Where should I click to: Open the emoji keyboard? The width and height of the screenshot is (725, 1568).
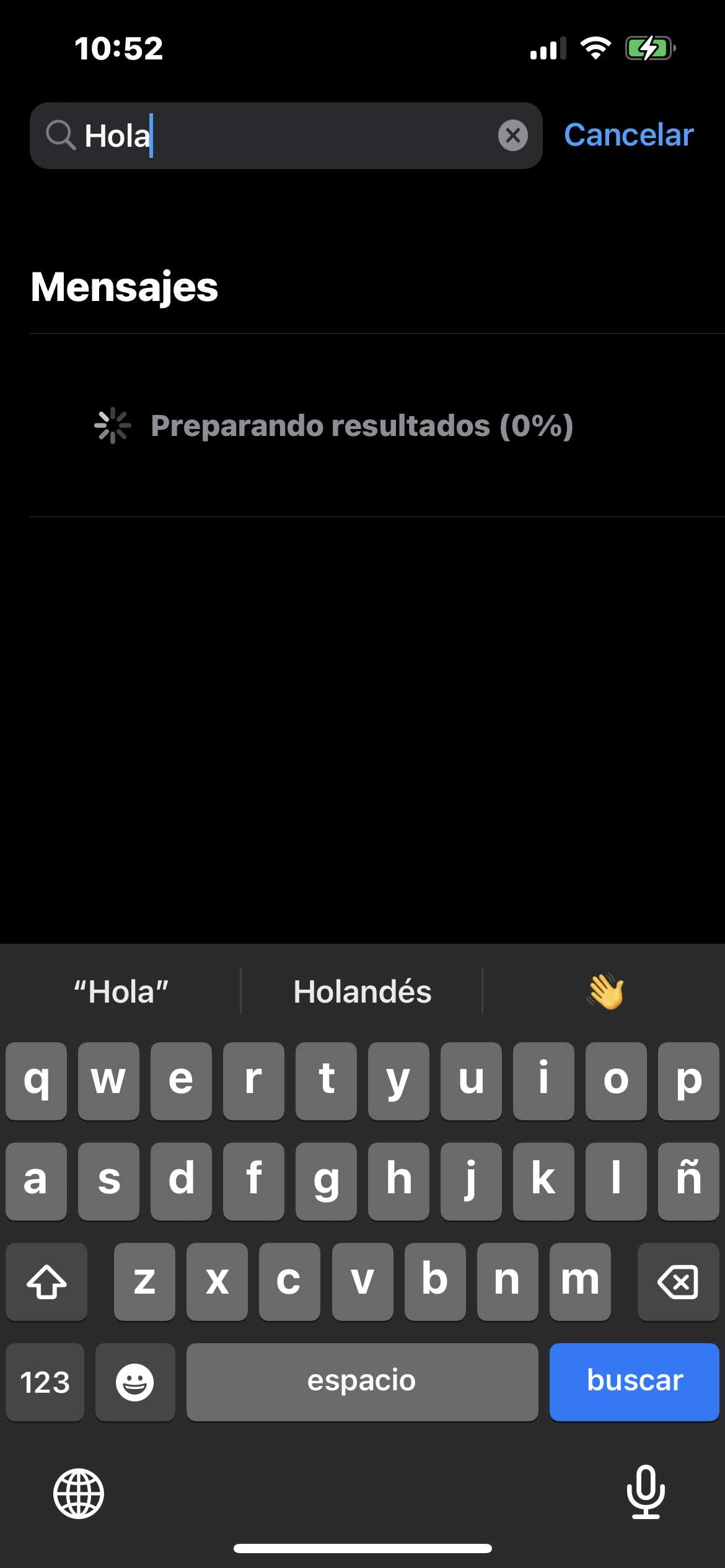tap(135, 1382)
